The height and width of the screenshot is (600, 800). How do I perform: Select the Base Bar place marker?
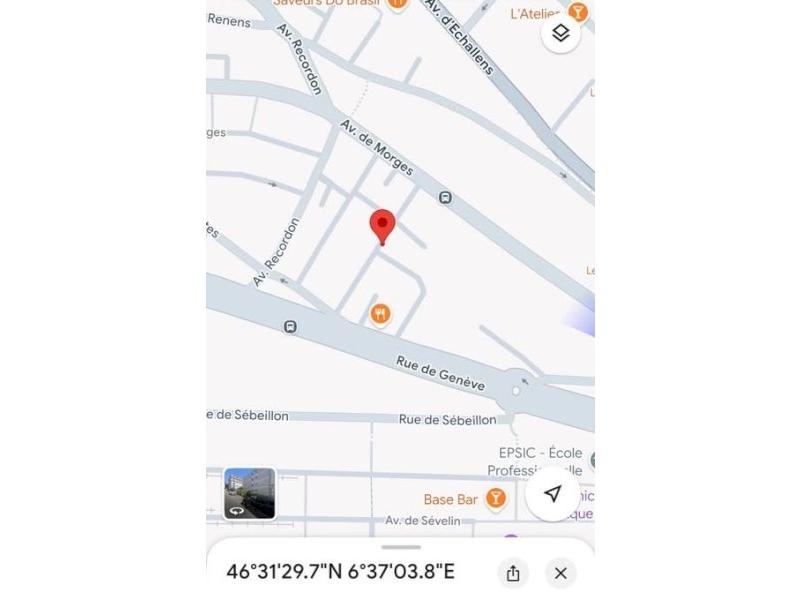pyautogui.click(x=495, y=498)
